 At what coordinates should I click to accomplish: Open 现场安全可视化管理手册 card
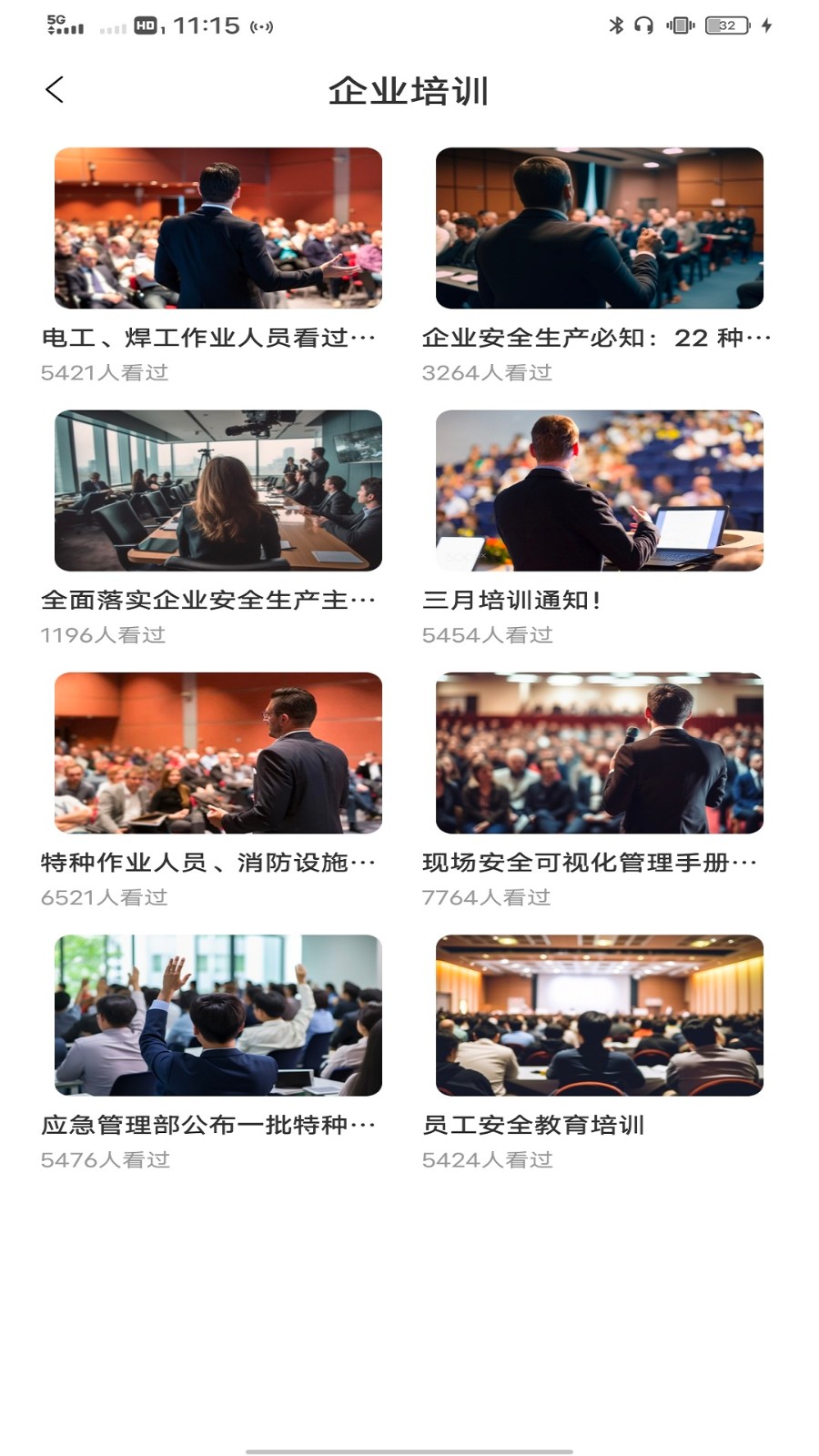[x=599, y=753]
